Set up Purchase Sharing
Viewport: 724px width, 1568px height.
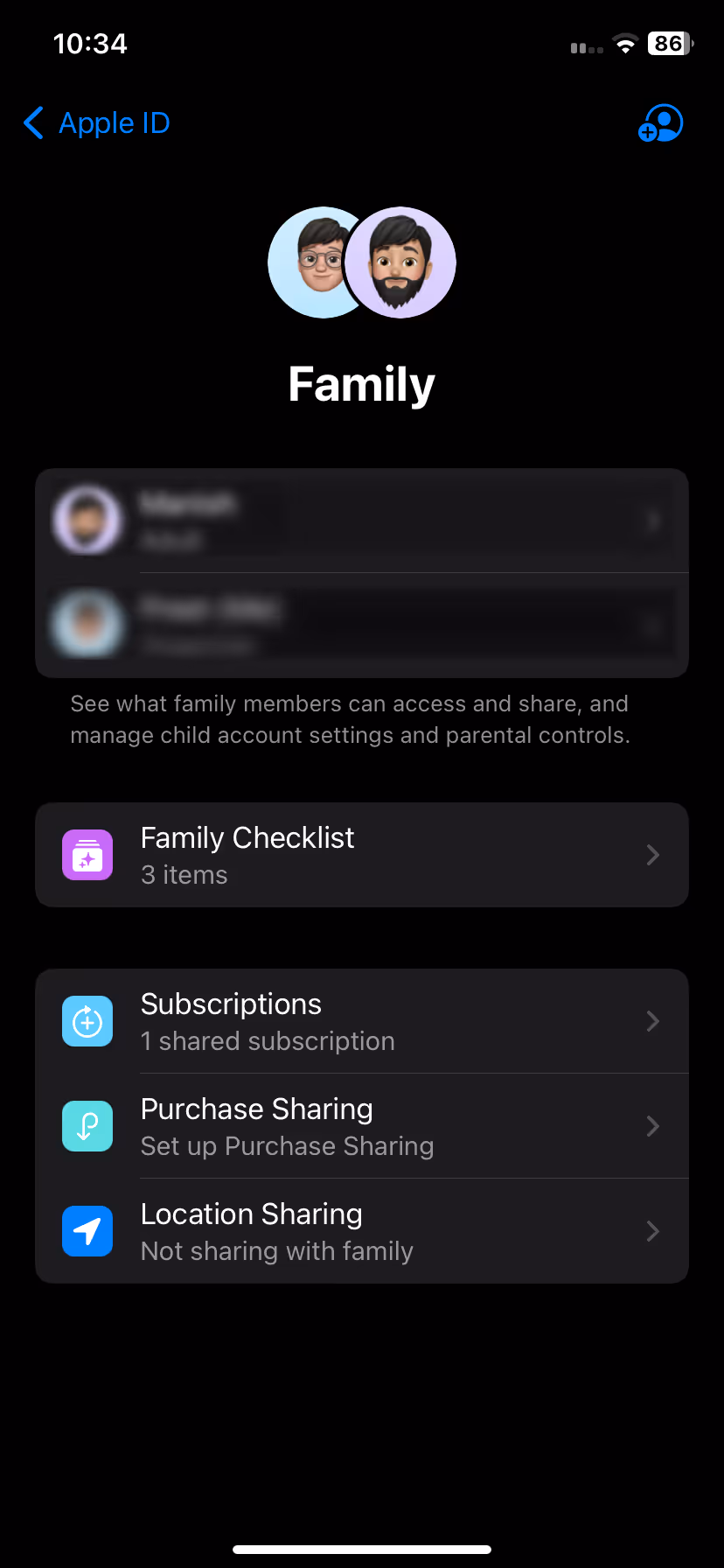coord(362,1126)
